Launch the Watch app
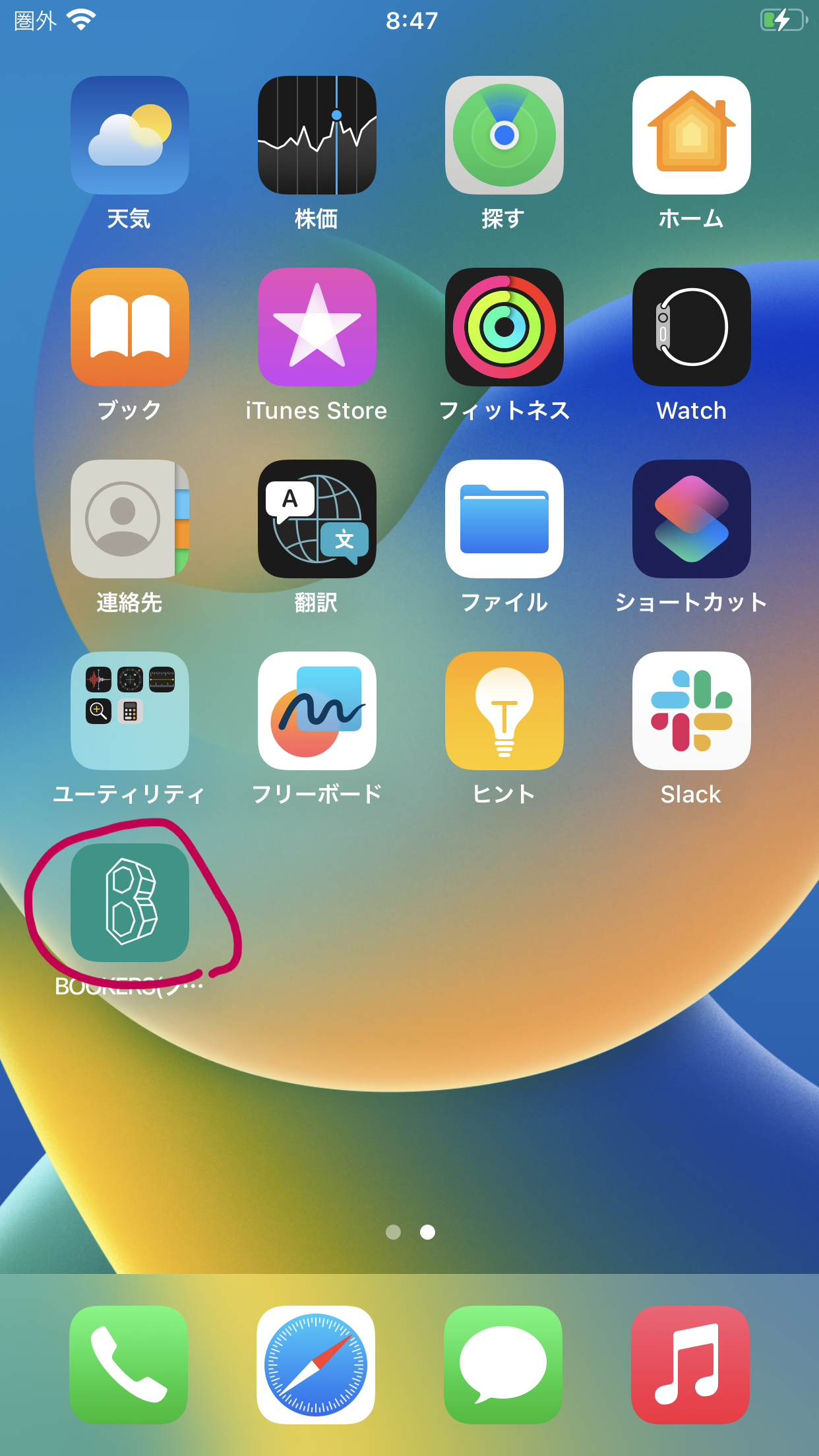Image resolution: width=819 pixels, height=1456 pixels. pyautogui.click(x=691, y=327)
